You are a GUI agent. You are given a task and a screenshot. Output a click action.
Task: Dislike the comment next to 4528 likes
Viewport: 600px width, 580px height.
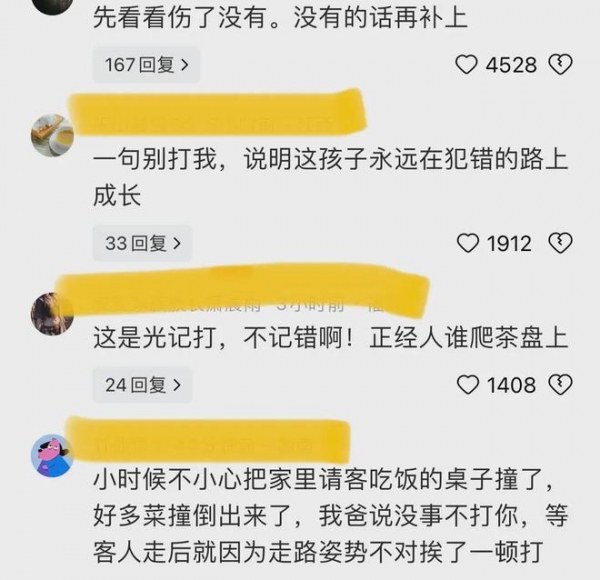(x=560, y=65)
